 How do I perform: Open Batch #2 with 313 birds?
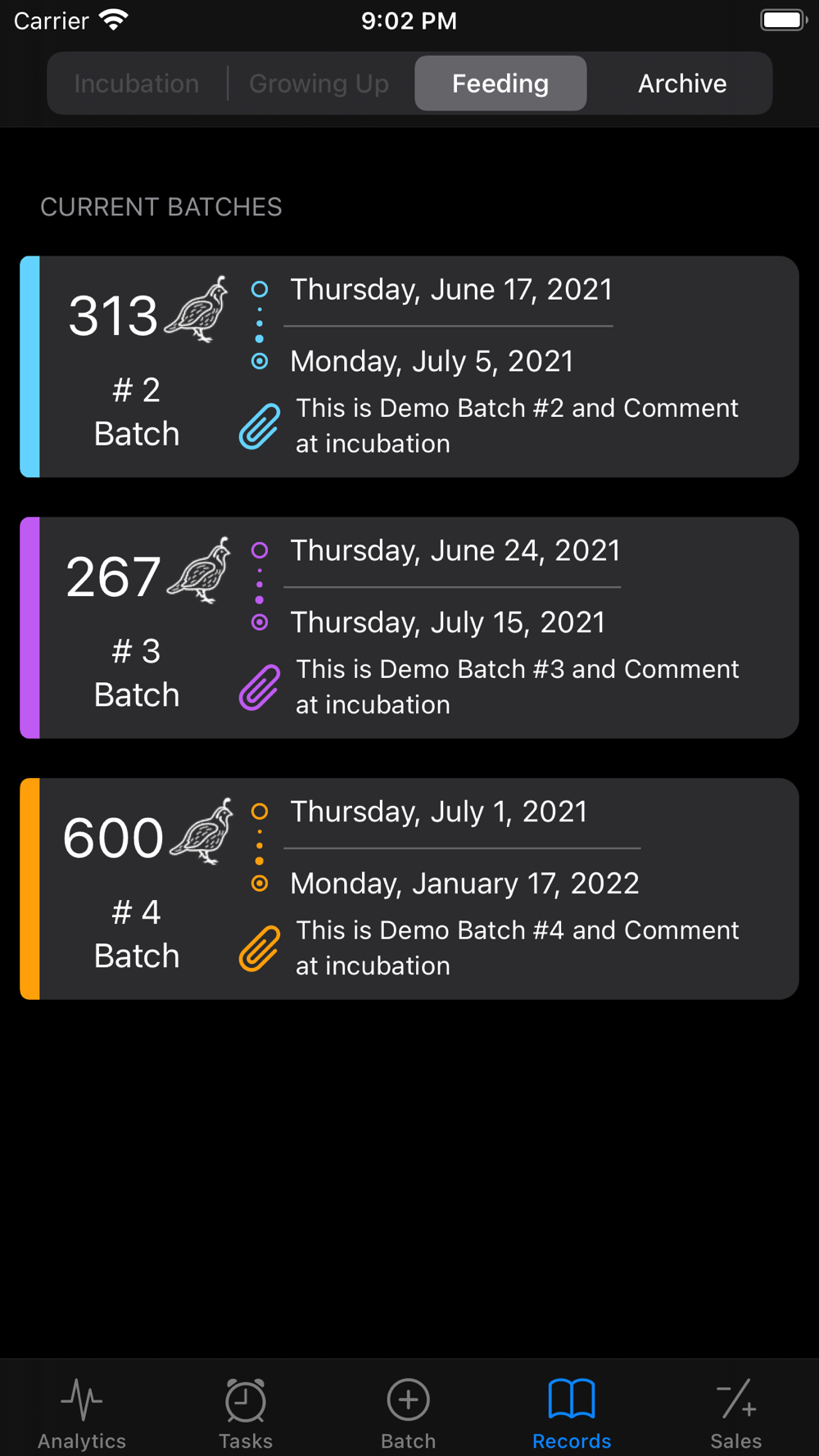pos(409,367)
